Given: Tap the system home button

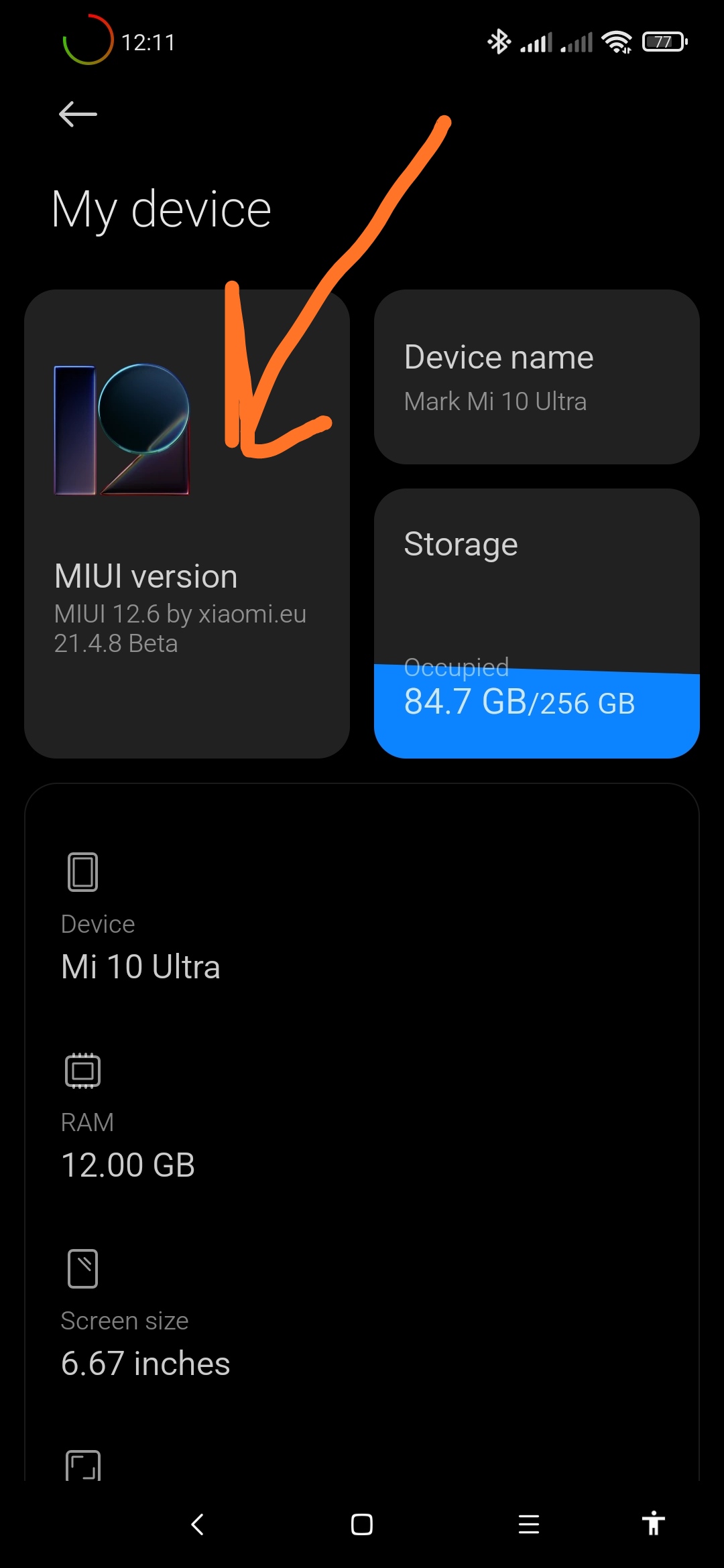Looking at the screenshot, I should pos(362,1524).
